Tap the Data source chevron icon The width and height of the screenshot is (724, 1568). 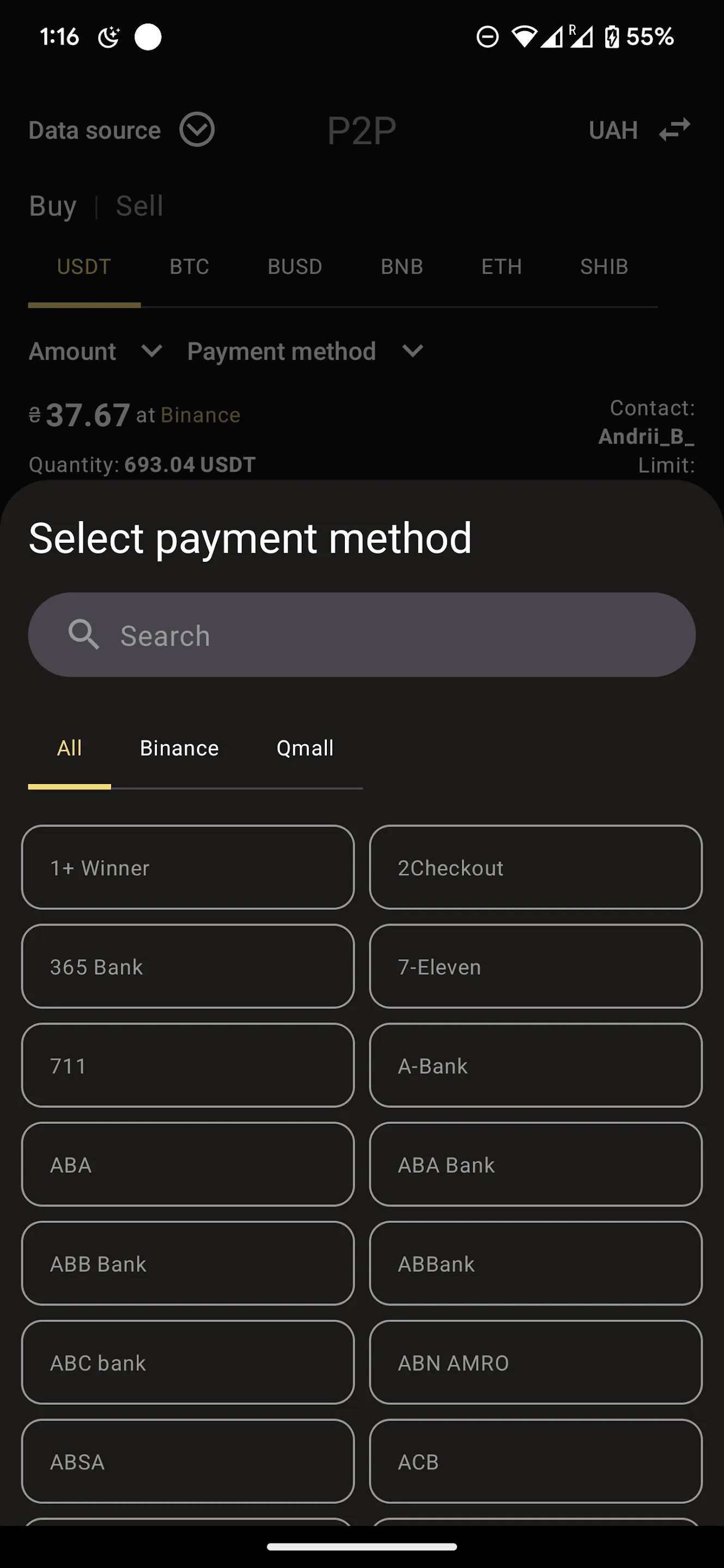point(197,130)
